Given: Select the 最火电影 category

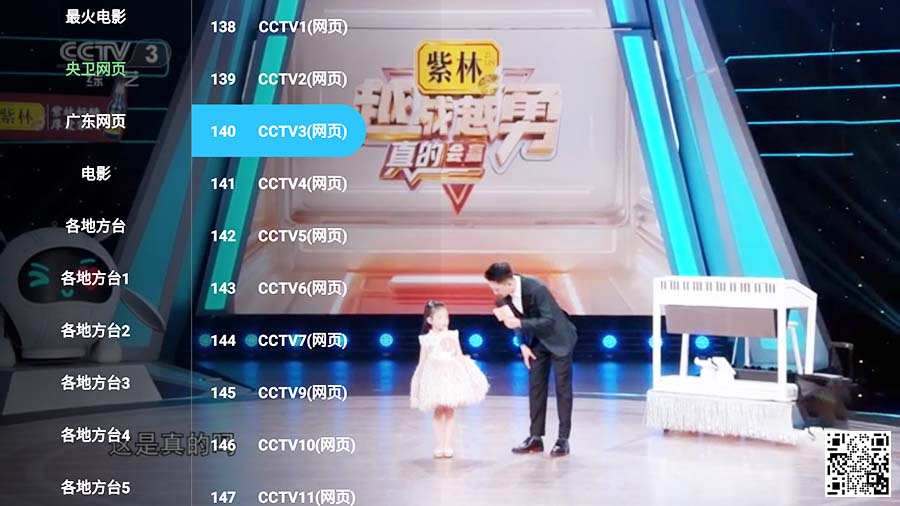Looking at the screenshot, I should [x=96, y=17].
